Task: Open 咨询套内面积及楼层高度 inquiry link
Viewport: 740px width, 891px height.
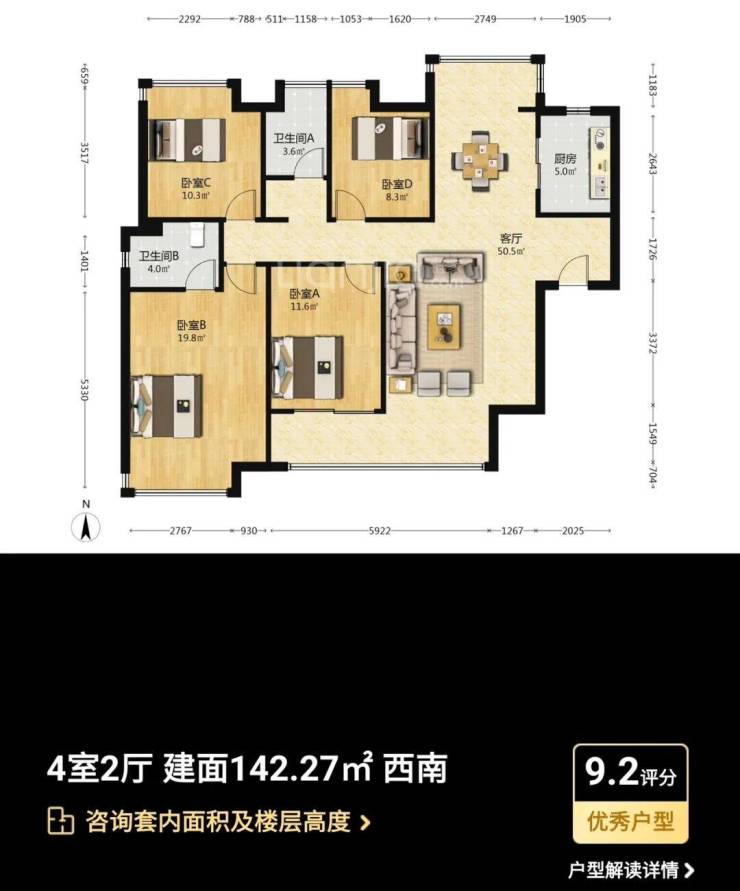Action: pos(210,823)
